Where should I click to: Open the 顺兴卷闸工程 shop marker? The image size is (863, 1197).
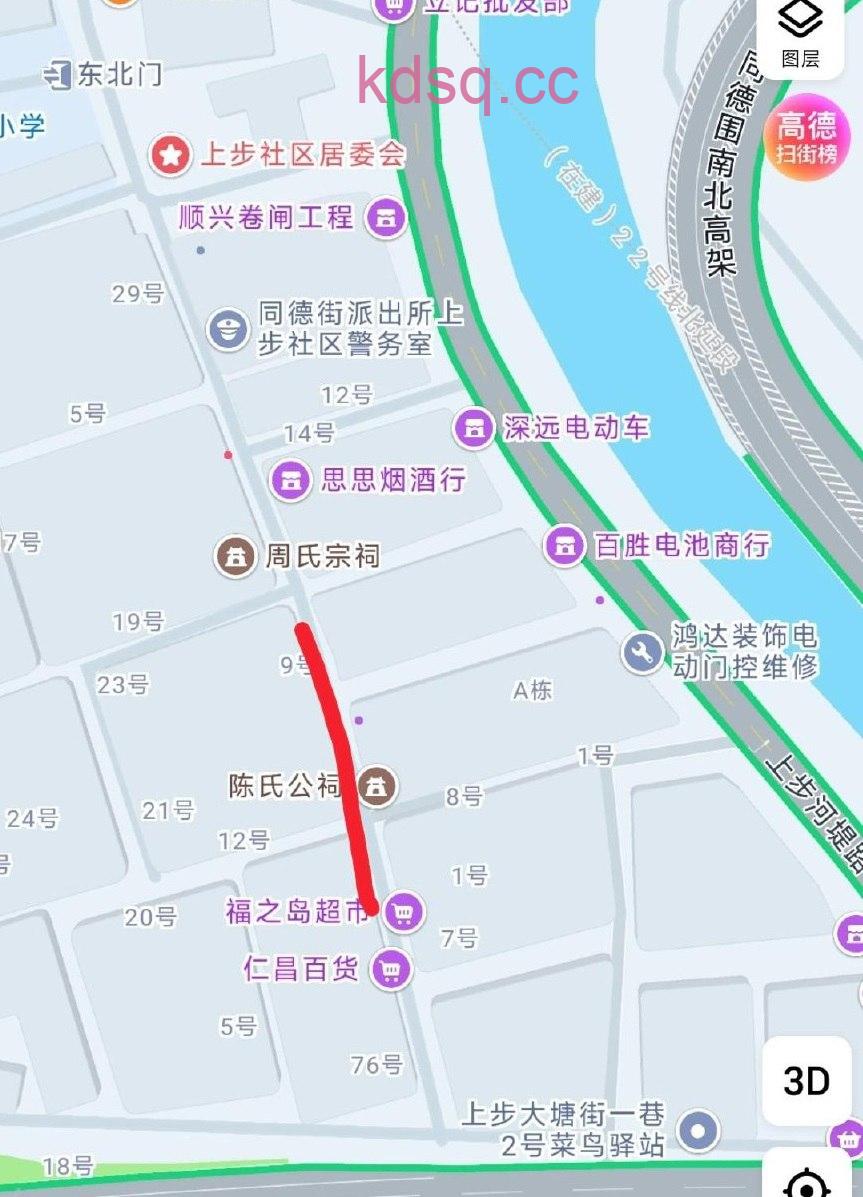[385, 217]
